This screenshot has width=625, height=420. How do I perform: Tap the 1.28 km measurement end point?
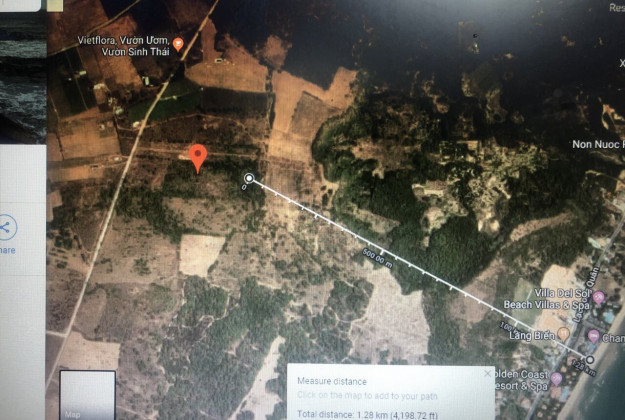coord(590,360)
